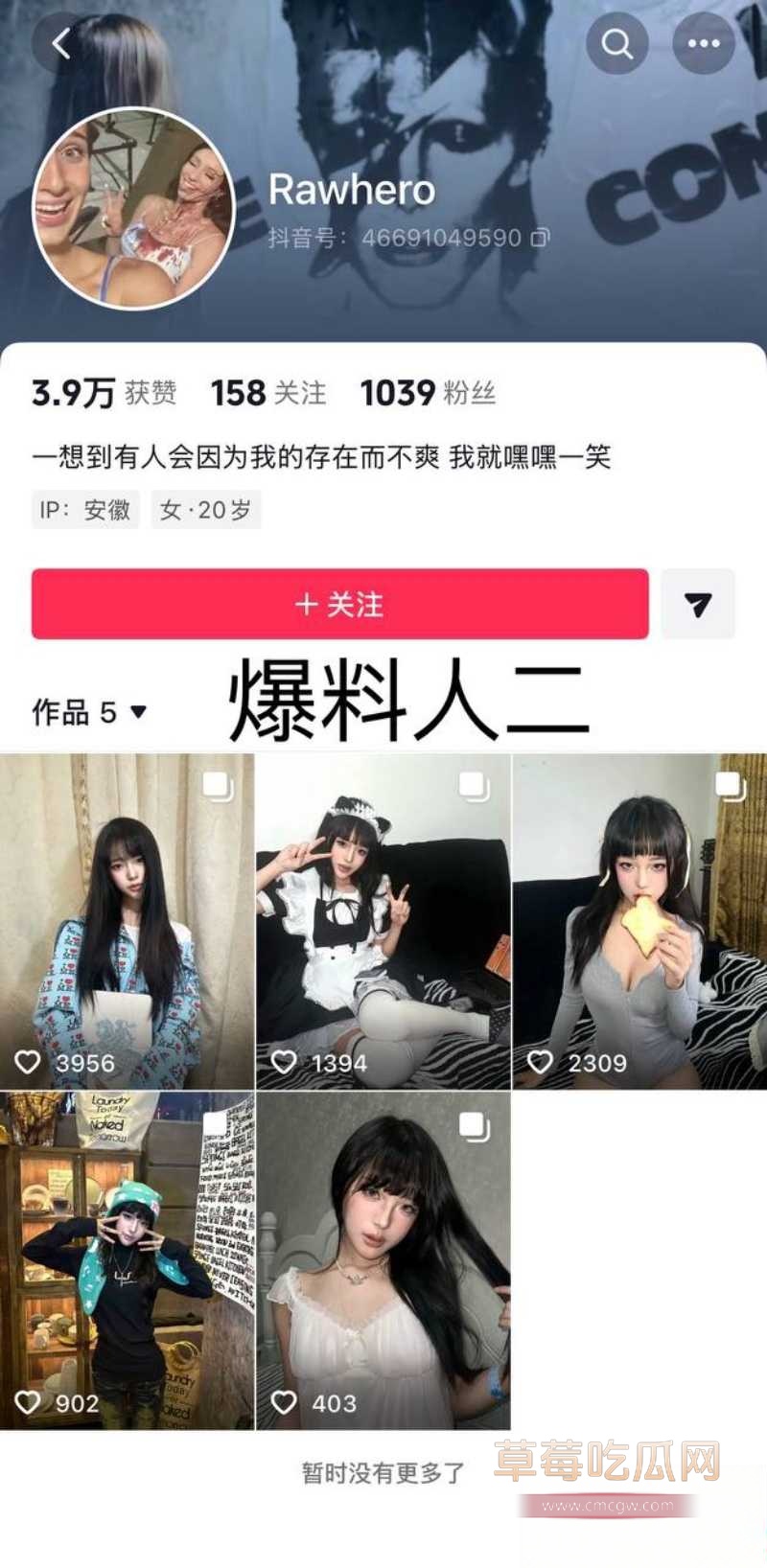Tap the 女·20岁 gender-age tag
Screen dimensions: 767x1568
(204, 510)
